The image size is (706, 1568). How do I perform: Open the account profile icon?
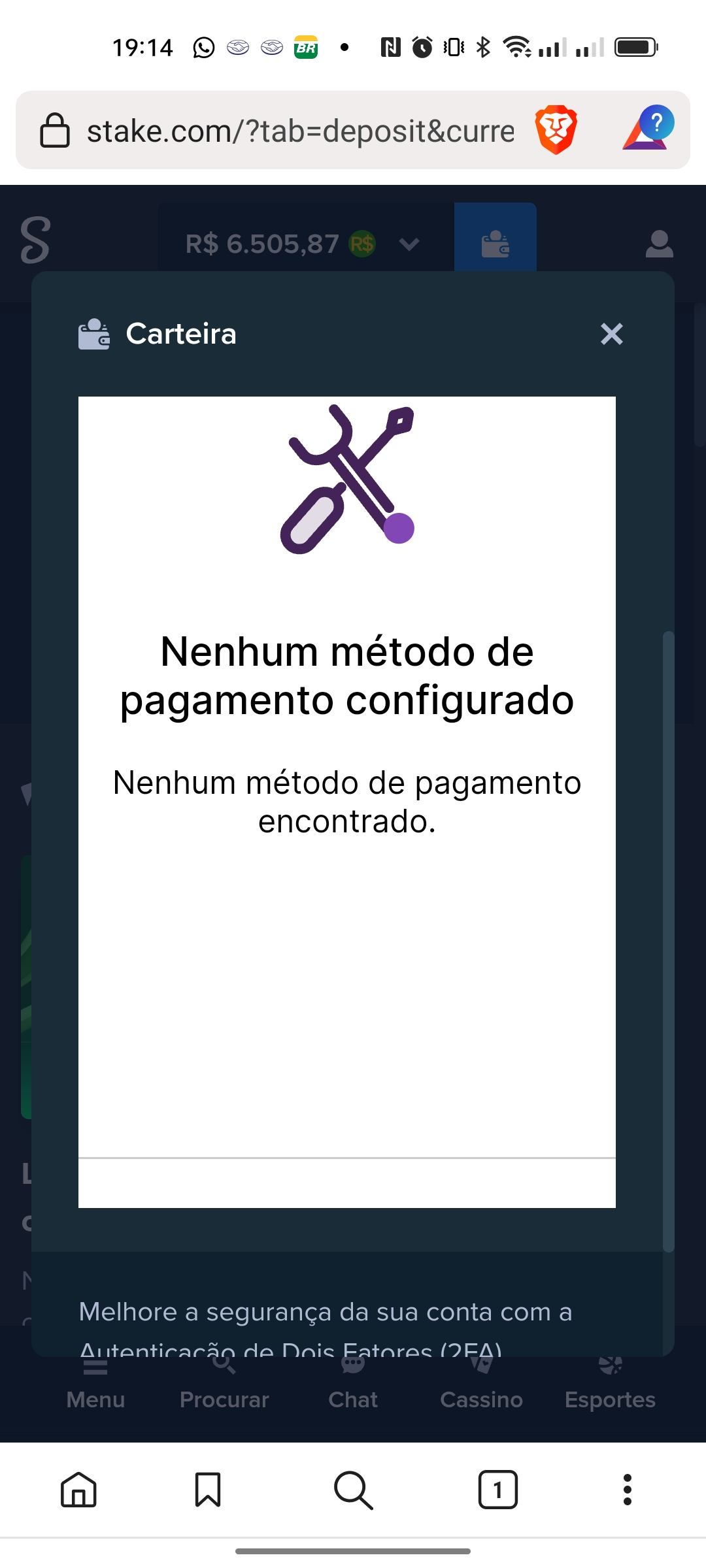(660, 244)
